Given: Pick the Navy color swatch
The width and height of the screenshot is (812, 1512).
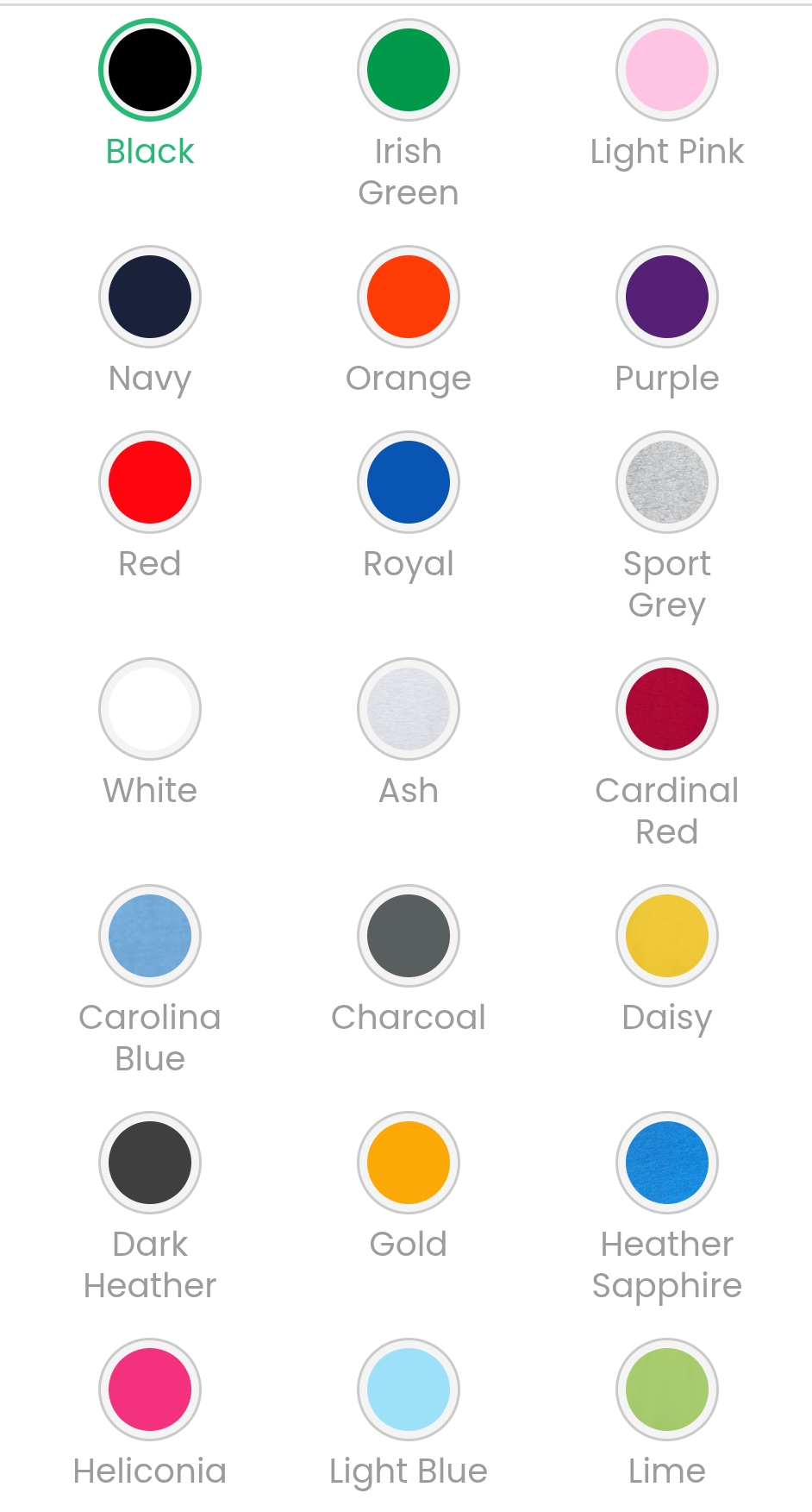Looking at the screenshot, I should pos(150,297).
